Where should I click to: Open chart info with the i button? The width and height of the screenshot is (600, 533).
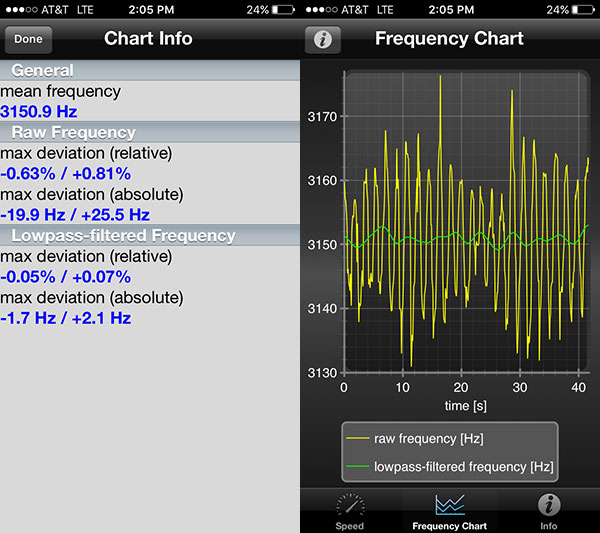[x=323, y=40]
